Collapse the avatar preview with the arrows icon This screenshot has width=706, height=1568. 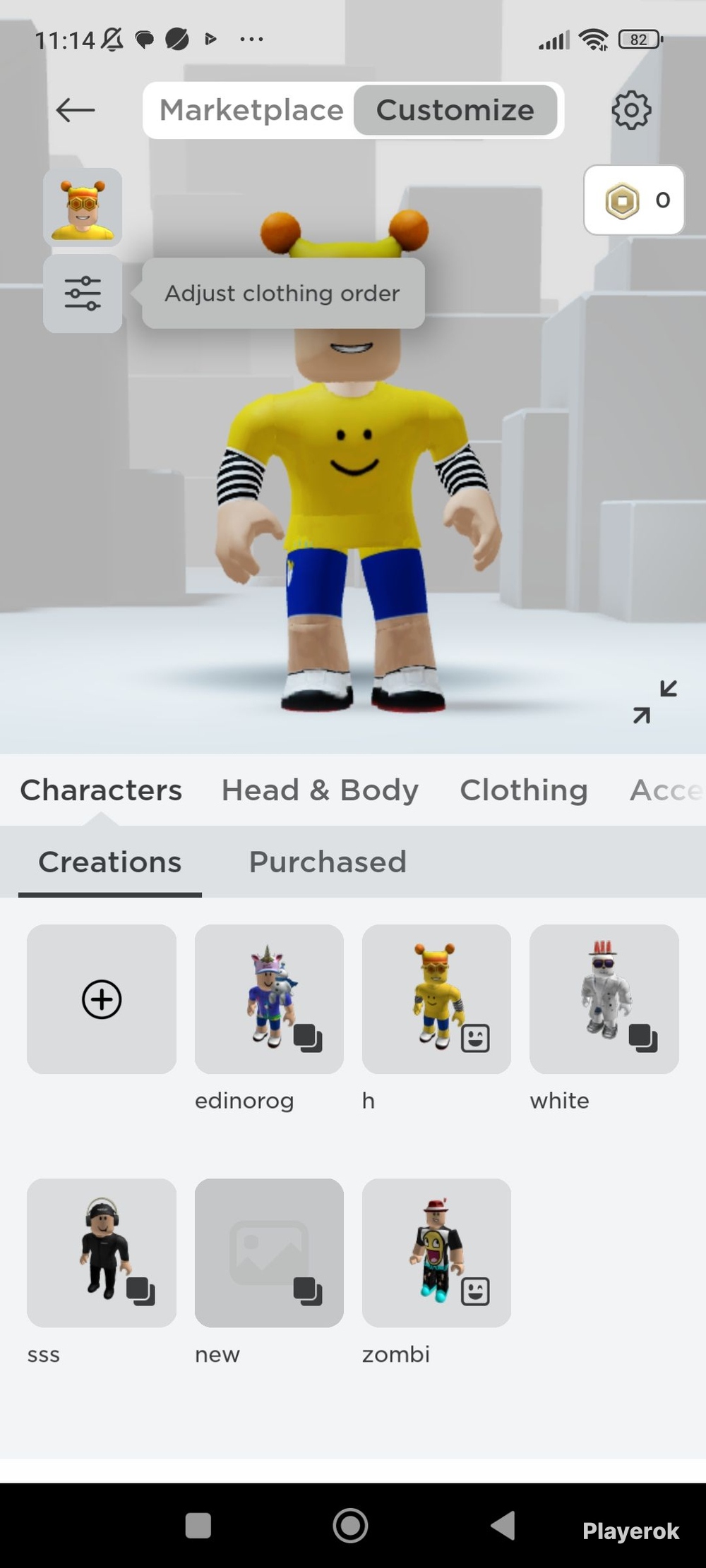[x=655, y=702]
